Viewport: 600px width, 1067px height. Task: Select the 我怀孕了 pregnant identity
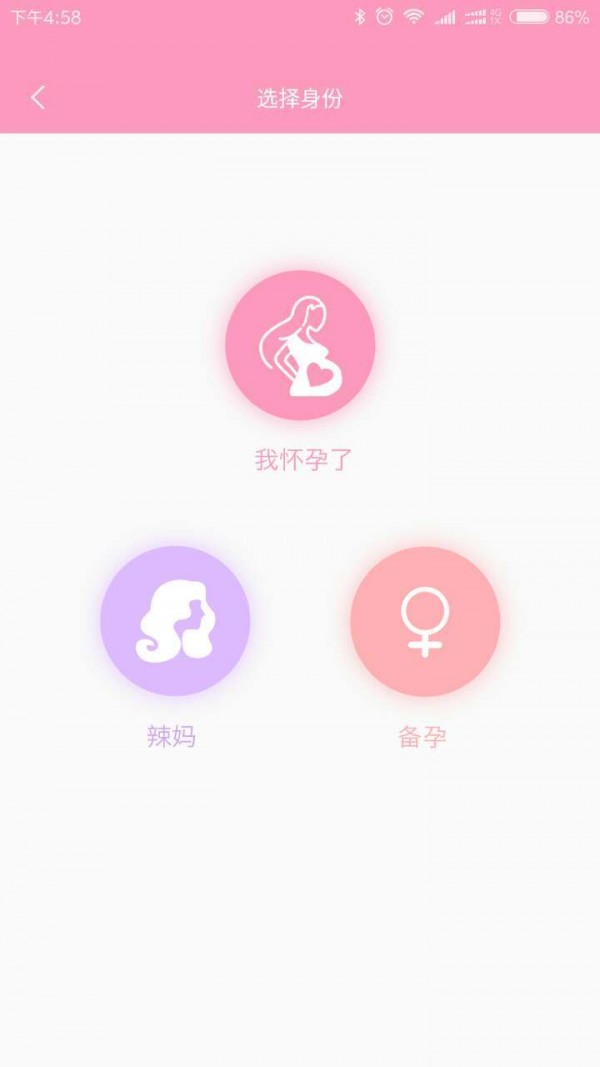pos(300,345)
